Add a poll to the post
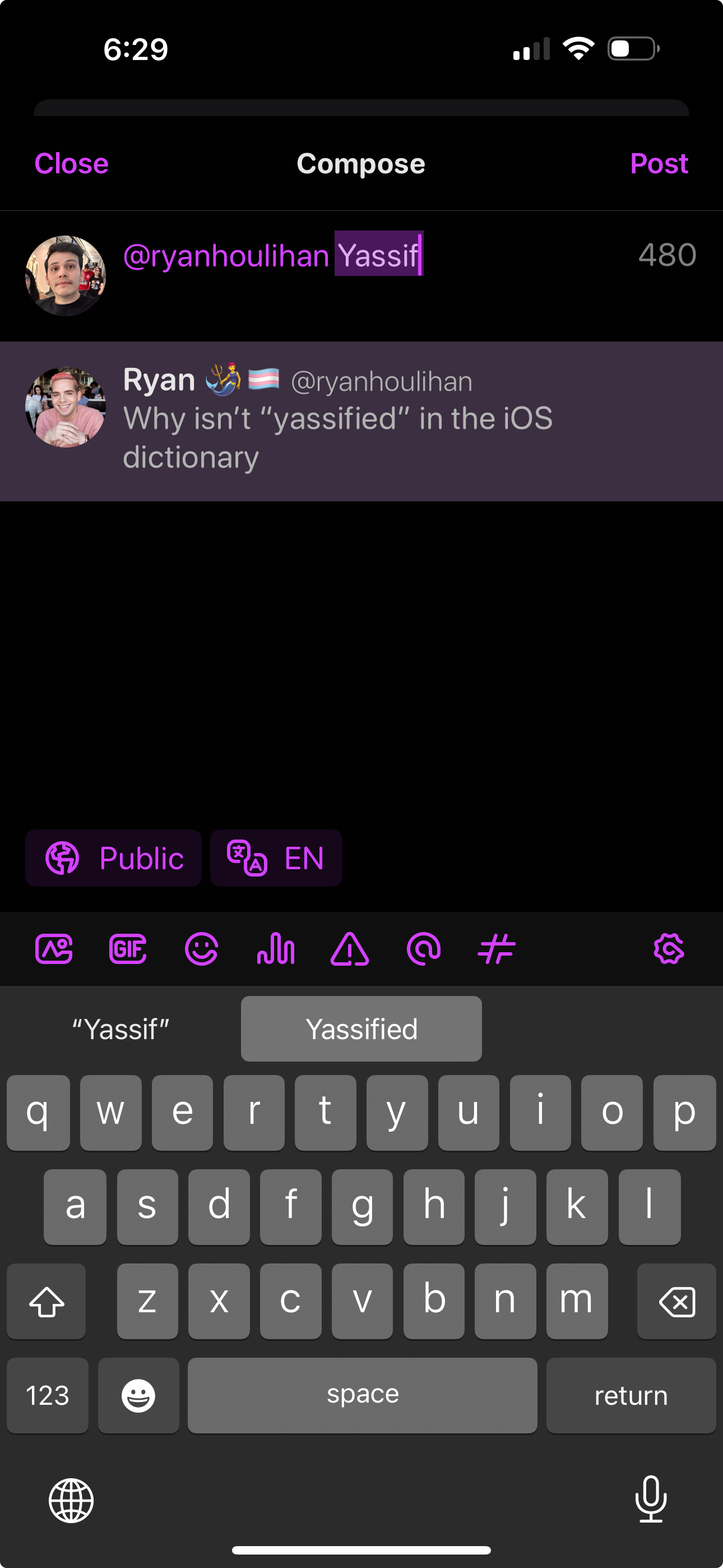This screenshot has height=1568, width=723. [x=276, y=949]
